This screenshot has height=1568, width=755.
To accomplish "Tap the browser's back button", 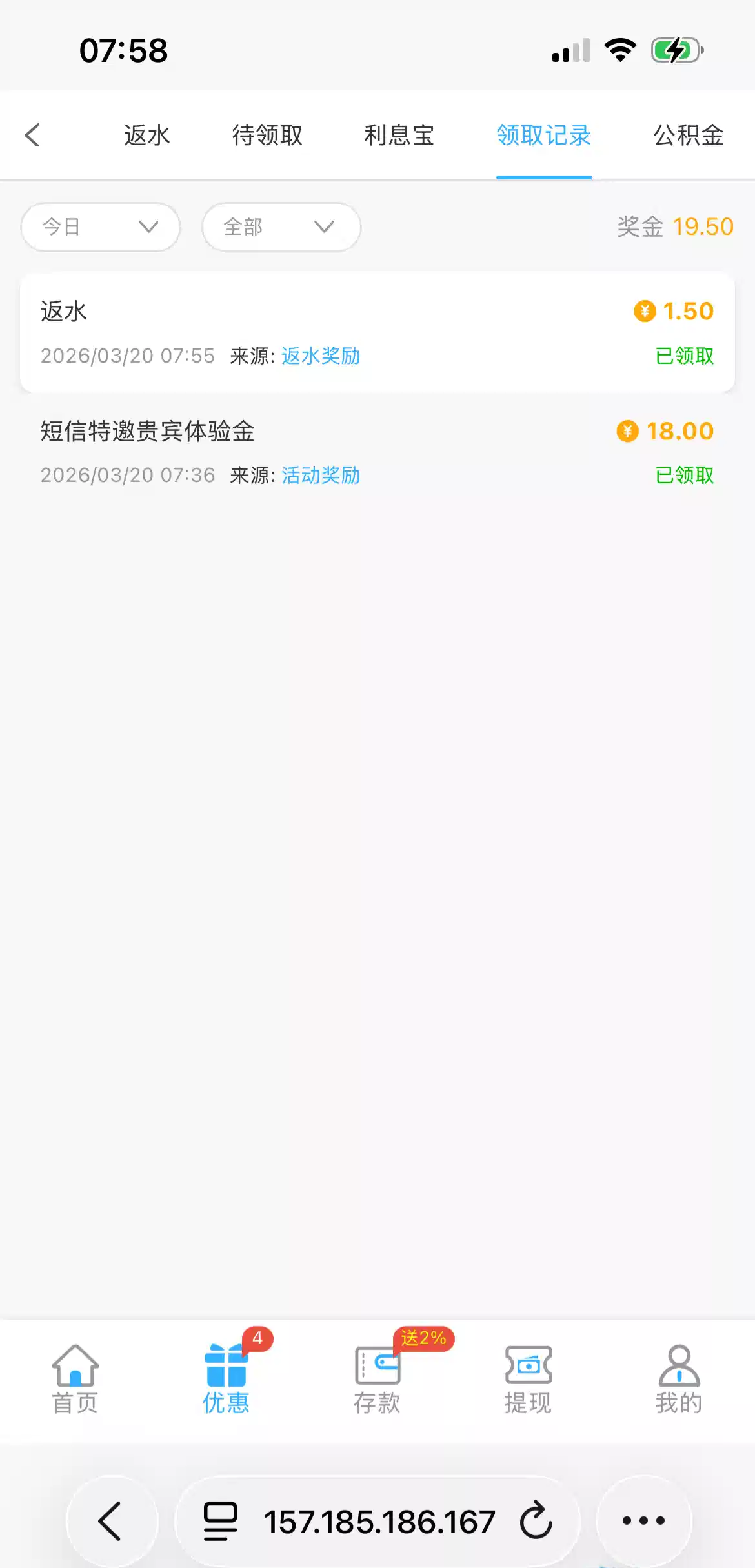I will [x=110, y=1521].
